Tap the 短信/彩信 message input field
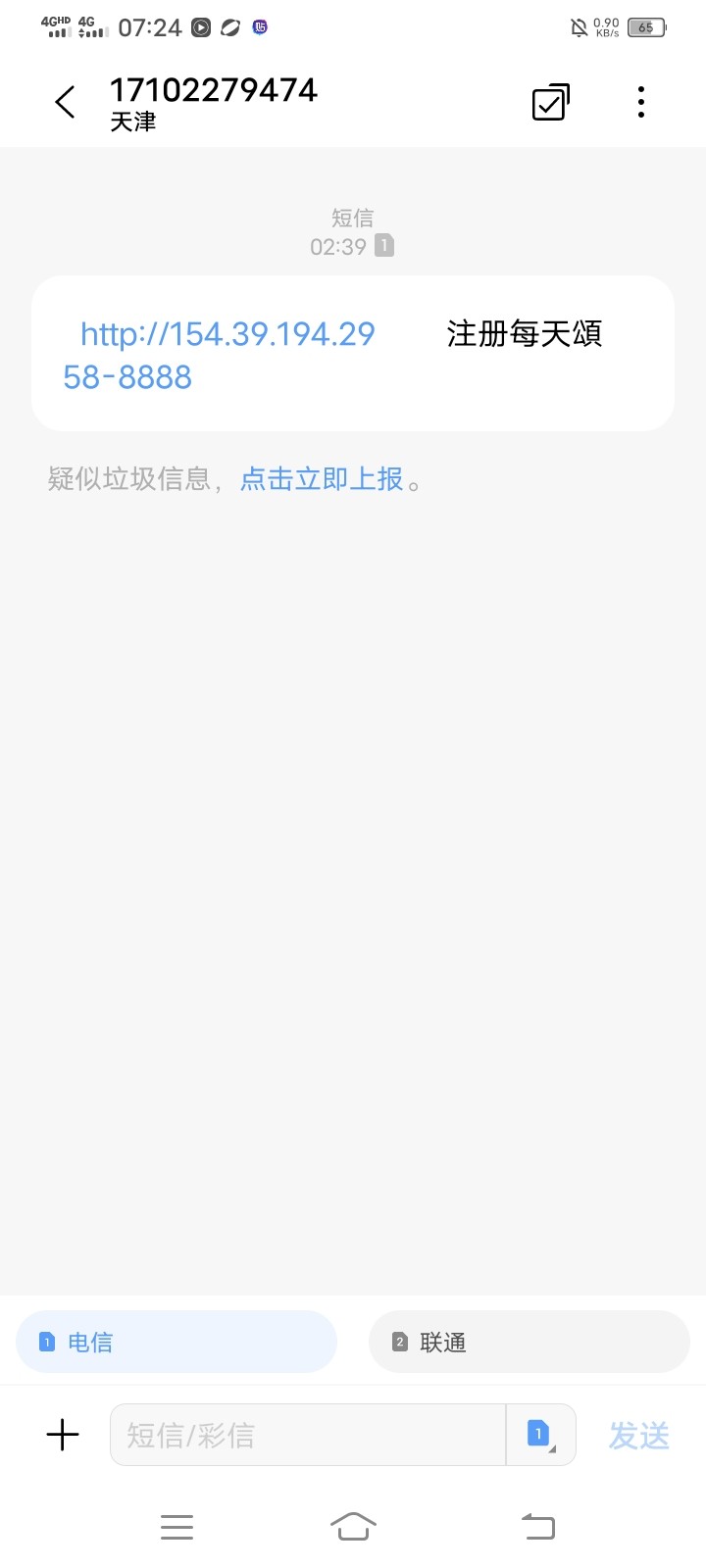This screenshot has width=706, height=1568. pos(304,1434)
